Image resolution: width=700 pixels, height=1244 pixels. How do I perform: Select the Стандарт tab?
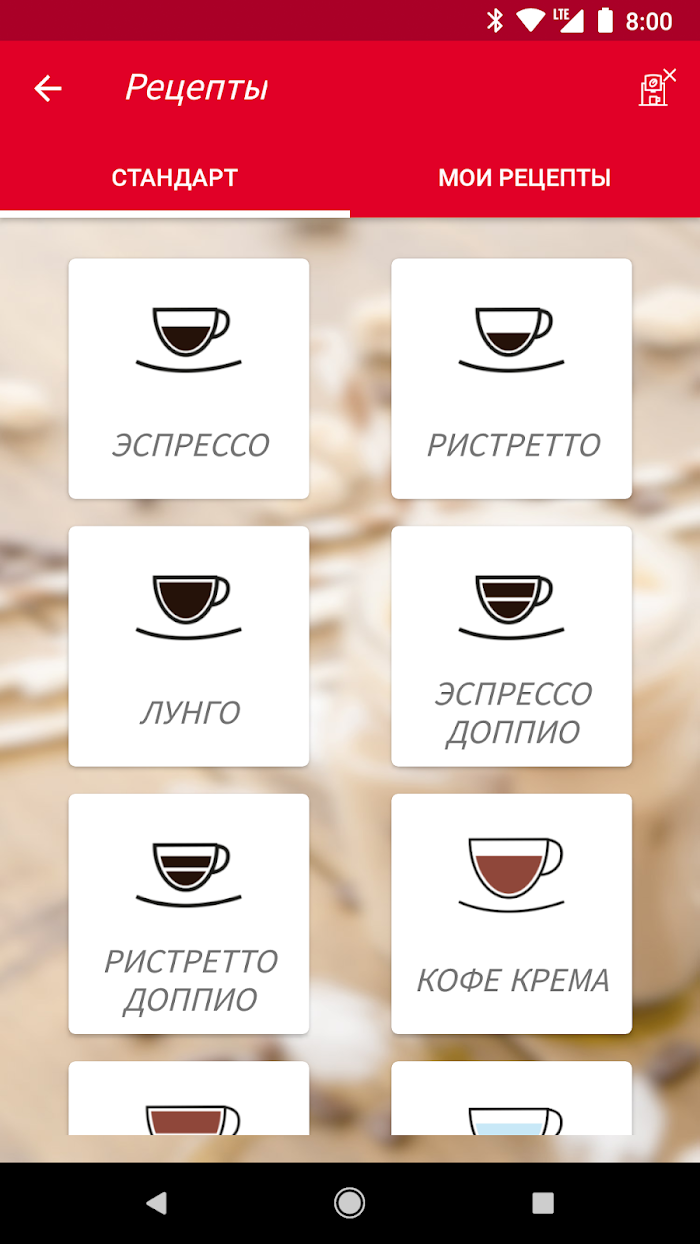pyautogui.click(x=175, y=179)
